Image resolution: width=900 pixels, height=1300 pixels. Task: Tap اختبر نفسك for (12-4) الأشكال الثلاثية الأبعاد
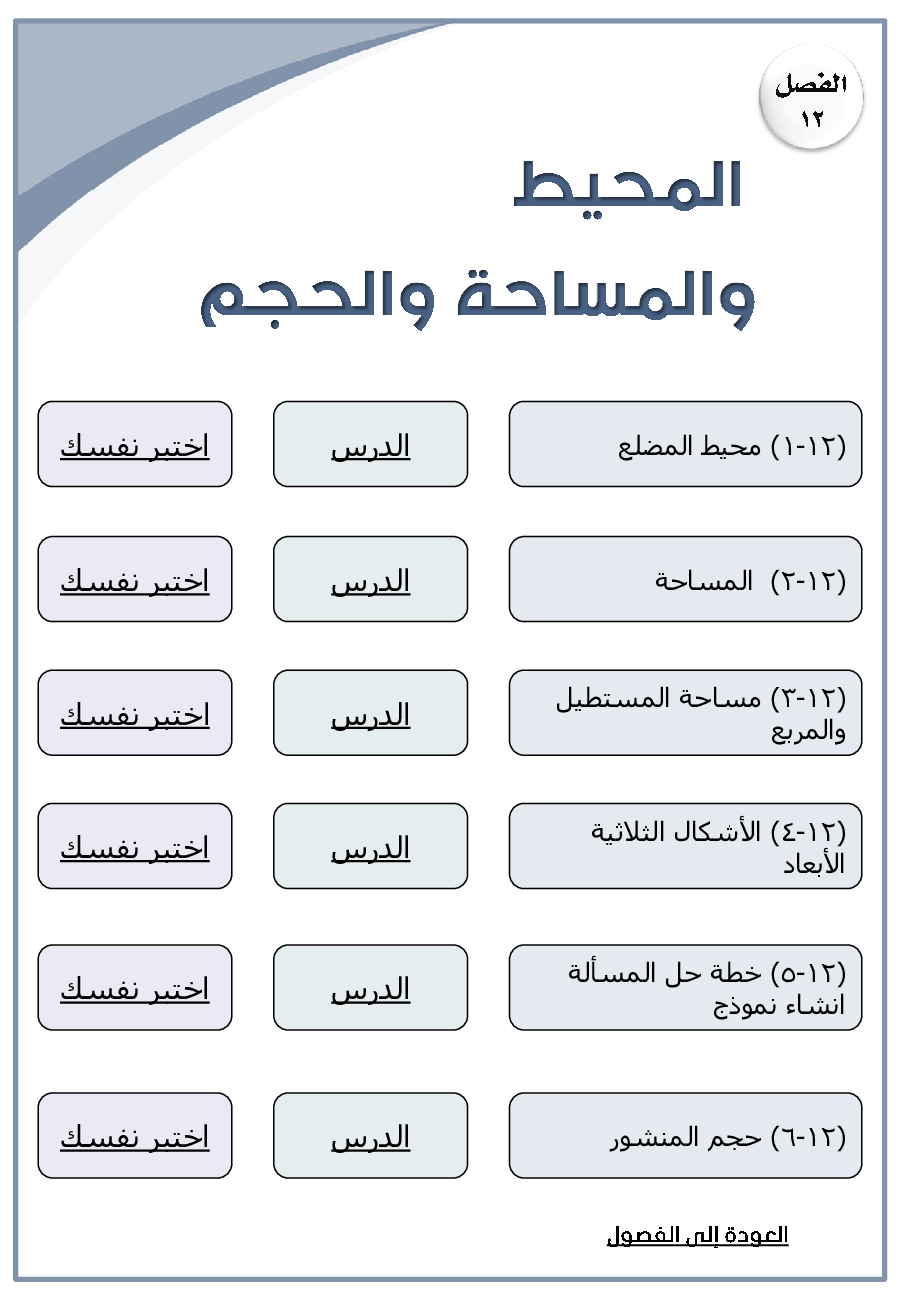135,847
